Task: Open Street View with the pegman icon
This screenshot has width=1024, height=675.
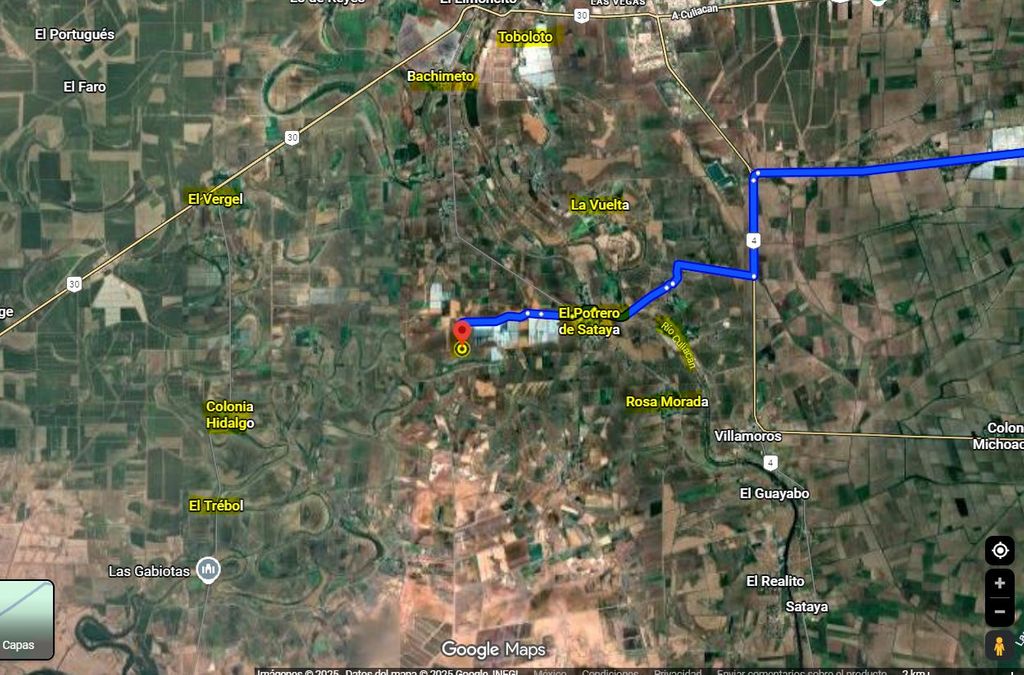Action: pyautogui.click(x=999, y=646)
